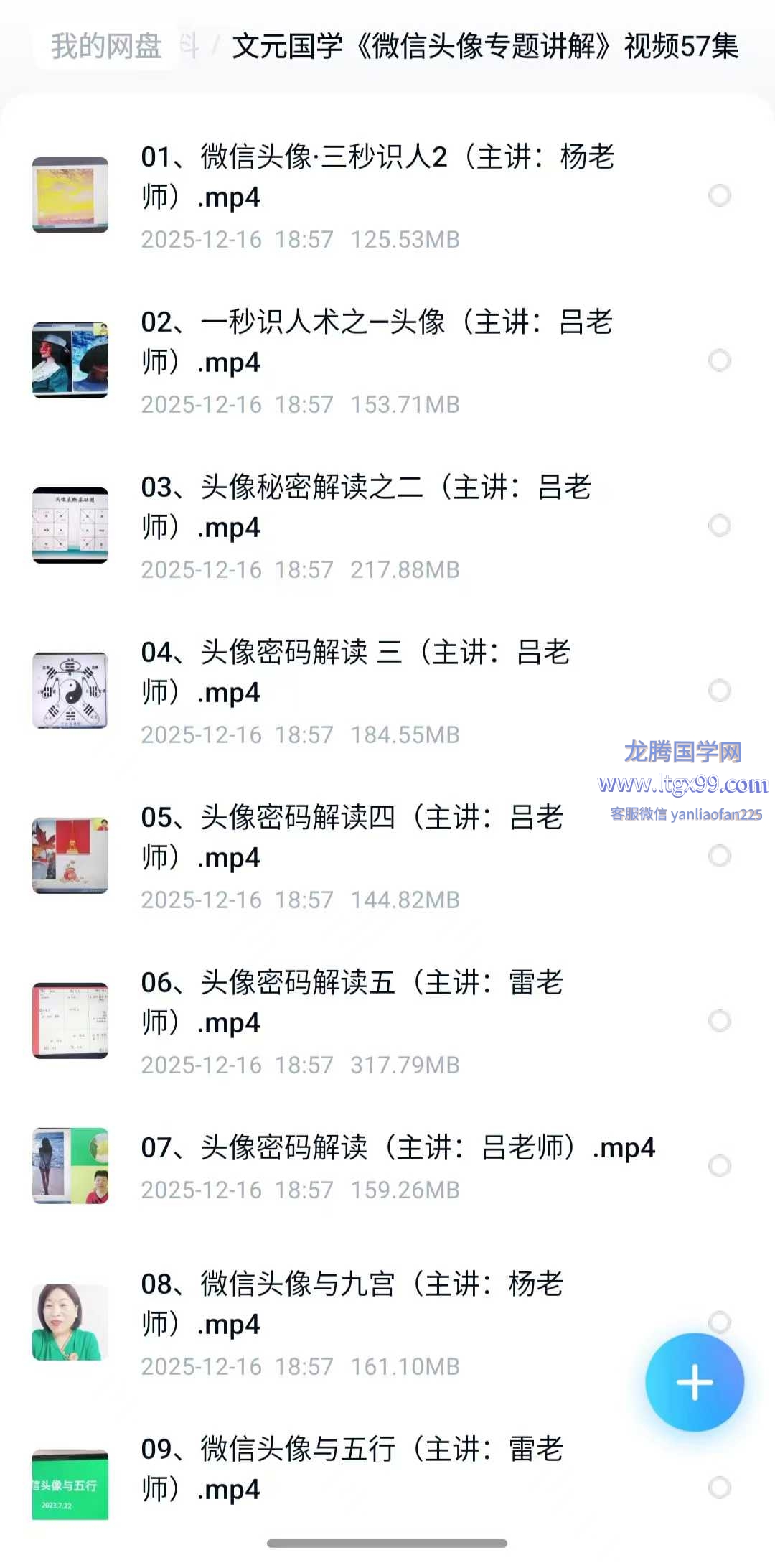
Task: Open video 05、头像密码解读四
Action: tap(352, 837)
